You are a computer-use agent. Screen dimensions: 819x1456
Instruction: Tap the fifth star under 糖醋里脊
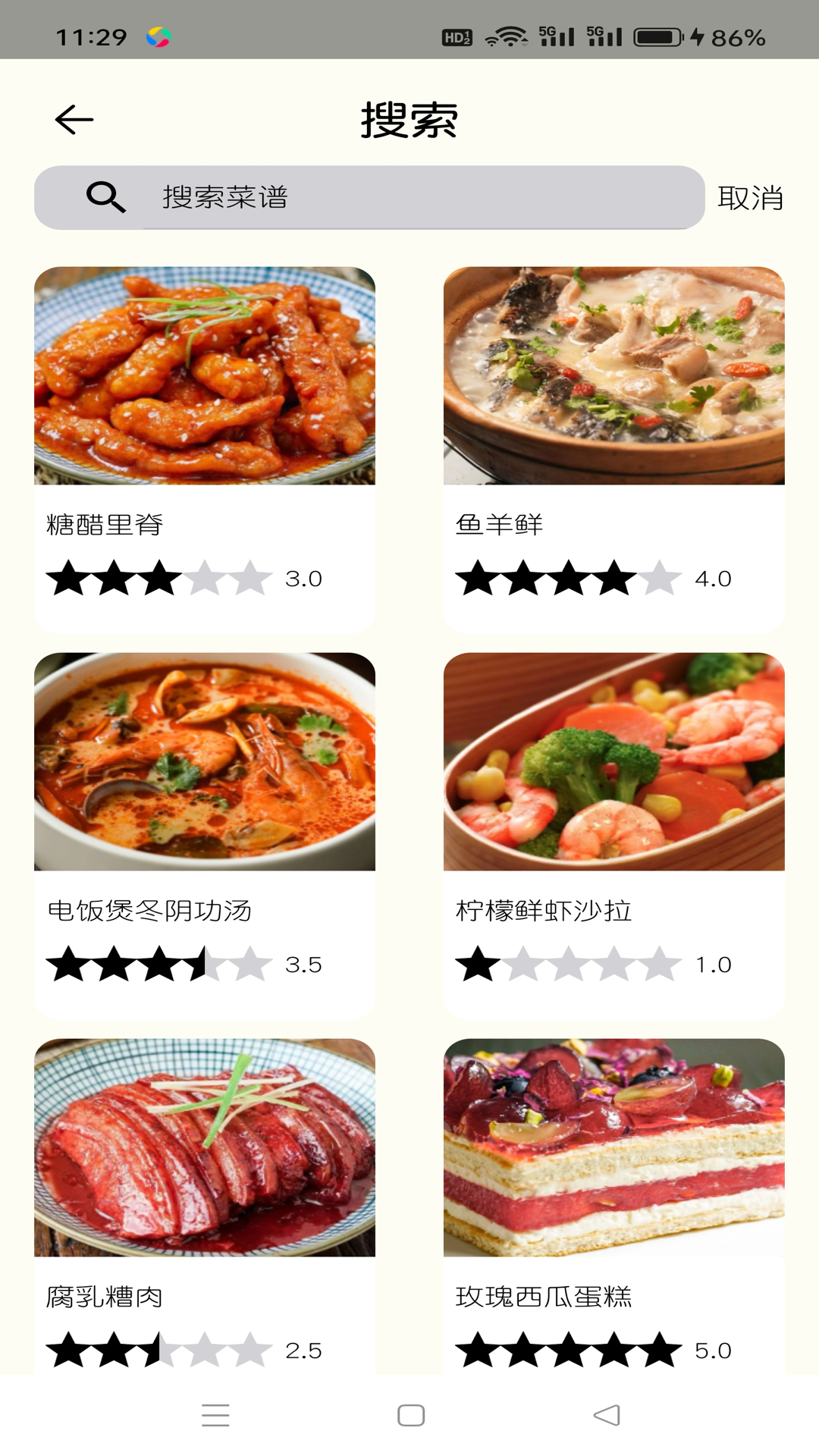250,579
